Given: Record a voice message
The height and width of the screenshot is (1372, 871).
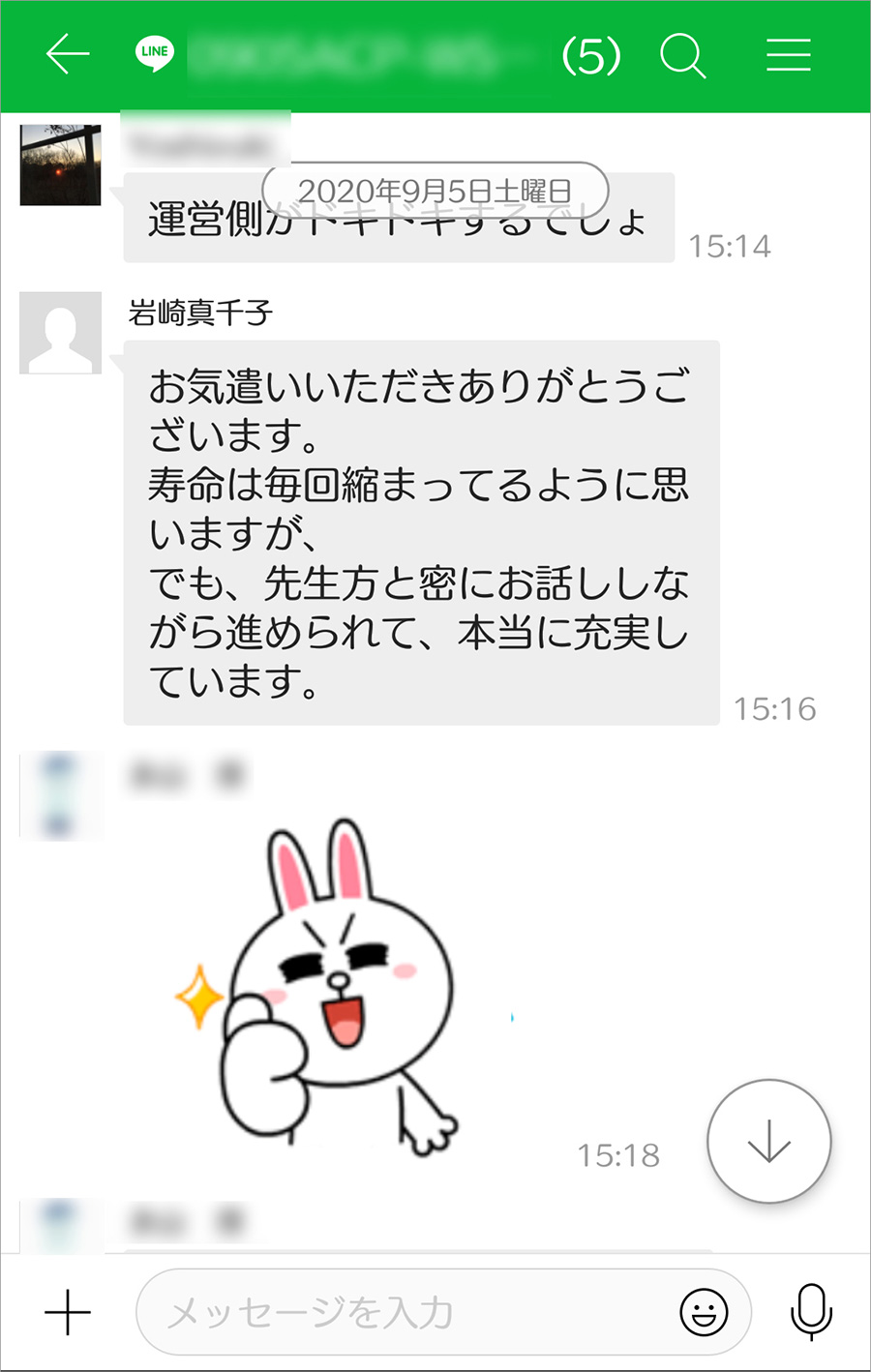Looking at the screenshot, I should pyautogui.click(x=811, y=1311).
